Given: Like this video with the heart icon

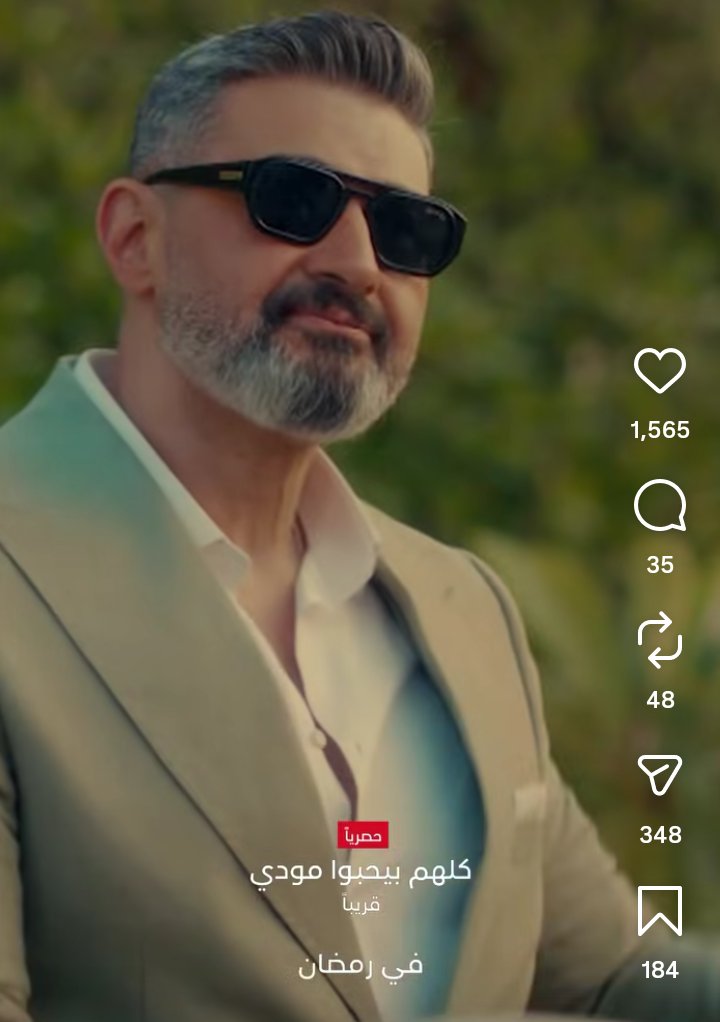Looking at the screenshot, I should click(660, 372).
